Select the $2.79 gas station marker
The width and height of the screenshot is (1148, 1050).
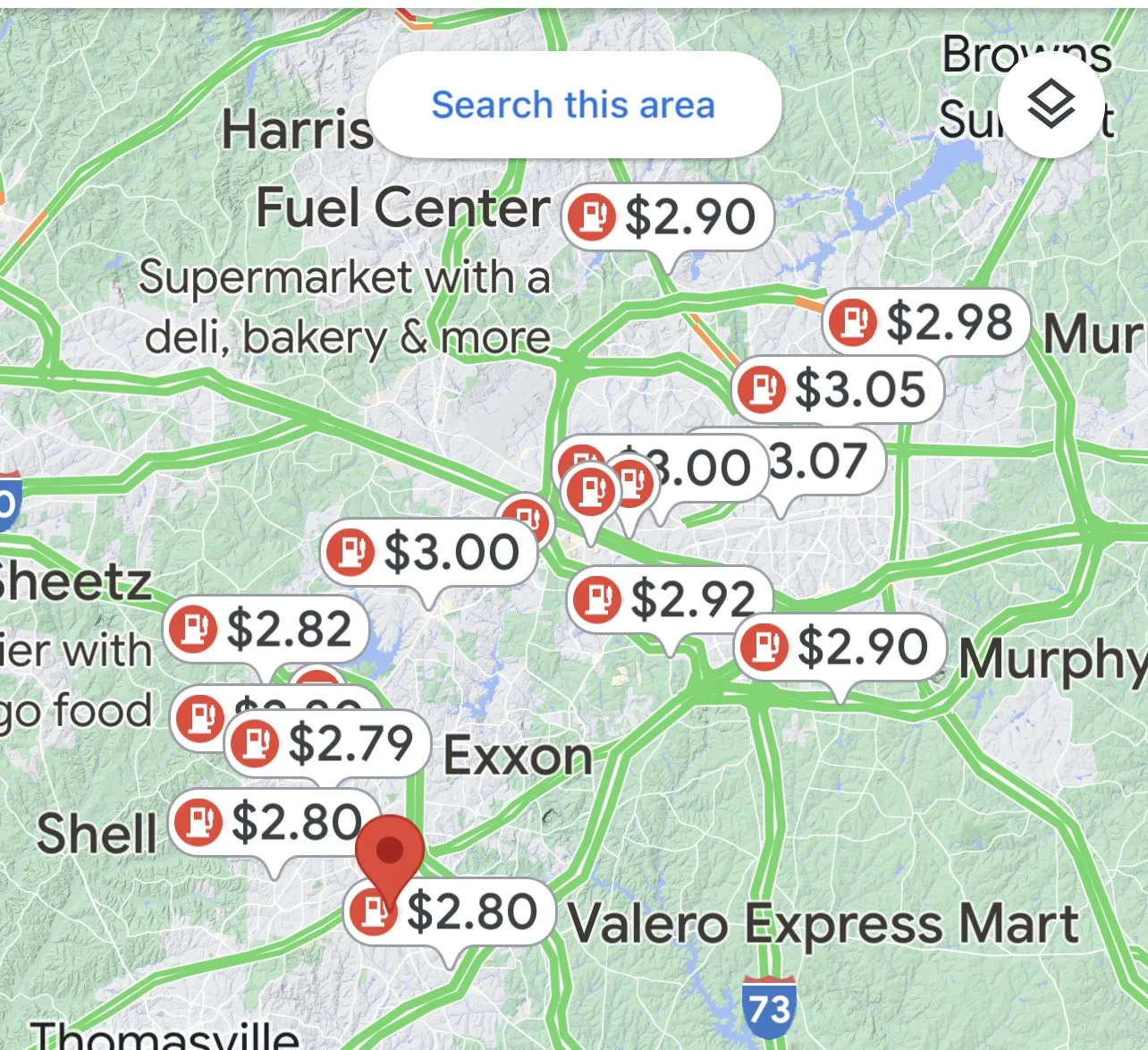(x=326, y=744)
